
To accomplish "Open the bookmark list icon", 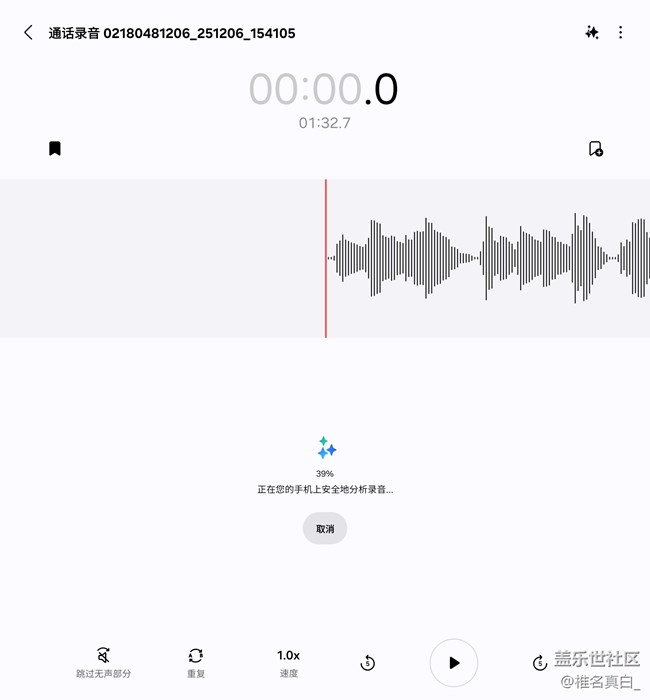I will pyautogui.click(x=596, y=149).
